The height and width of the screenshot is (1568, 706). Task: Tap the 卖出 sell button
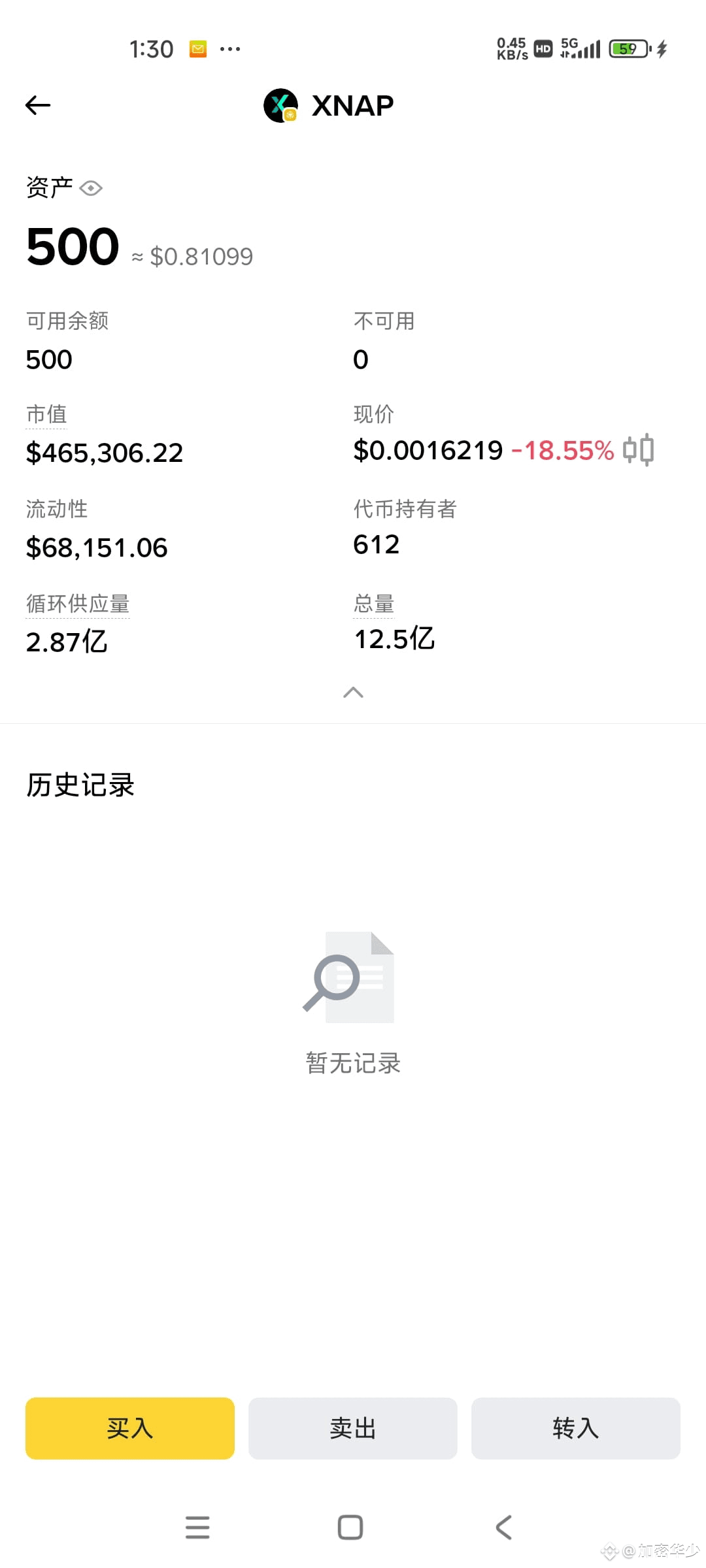tap(352, 1428)
